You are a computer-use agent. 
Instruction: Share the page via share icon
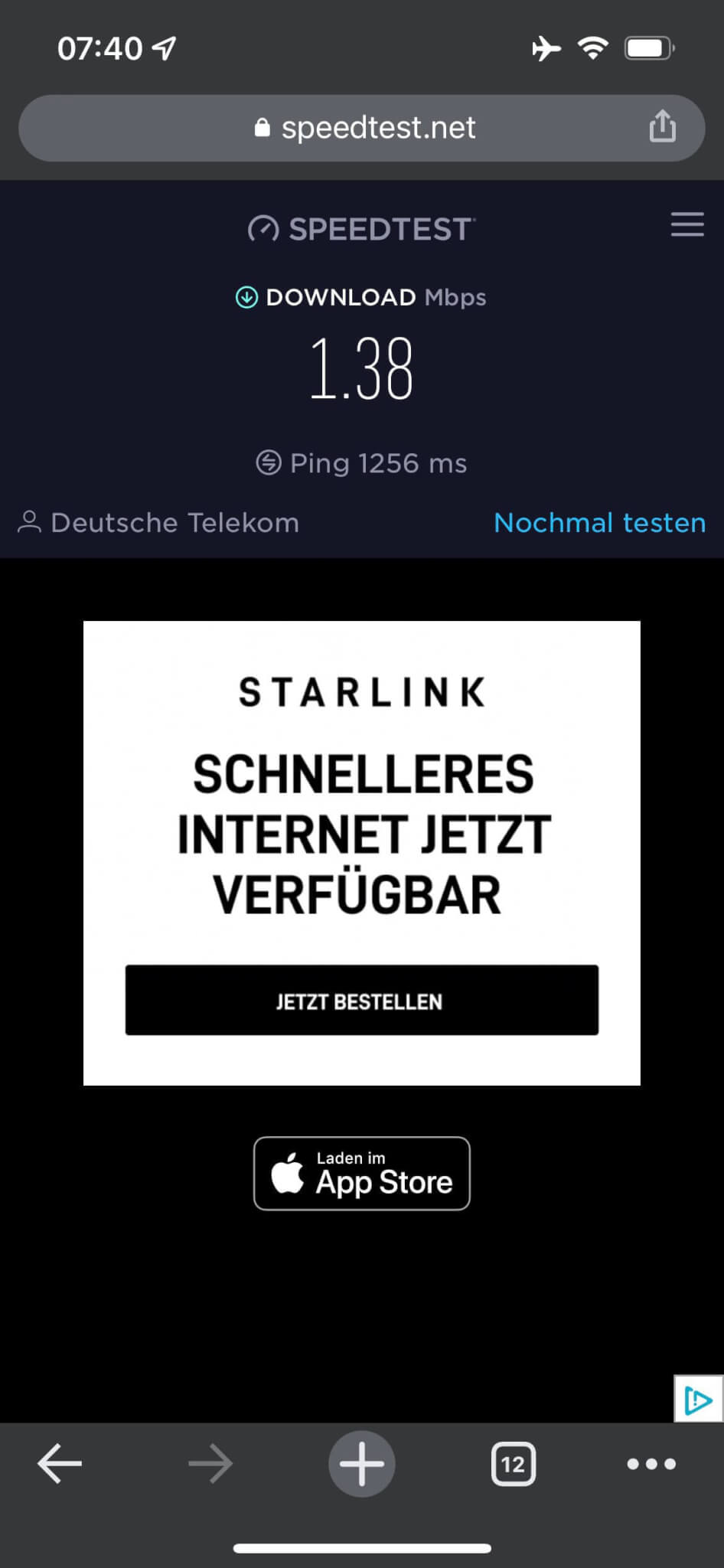click(x=662, y=126)
